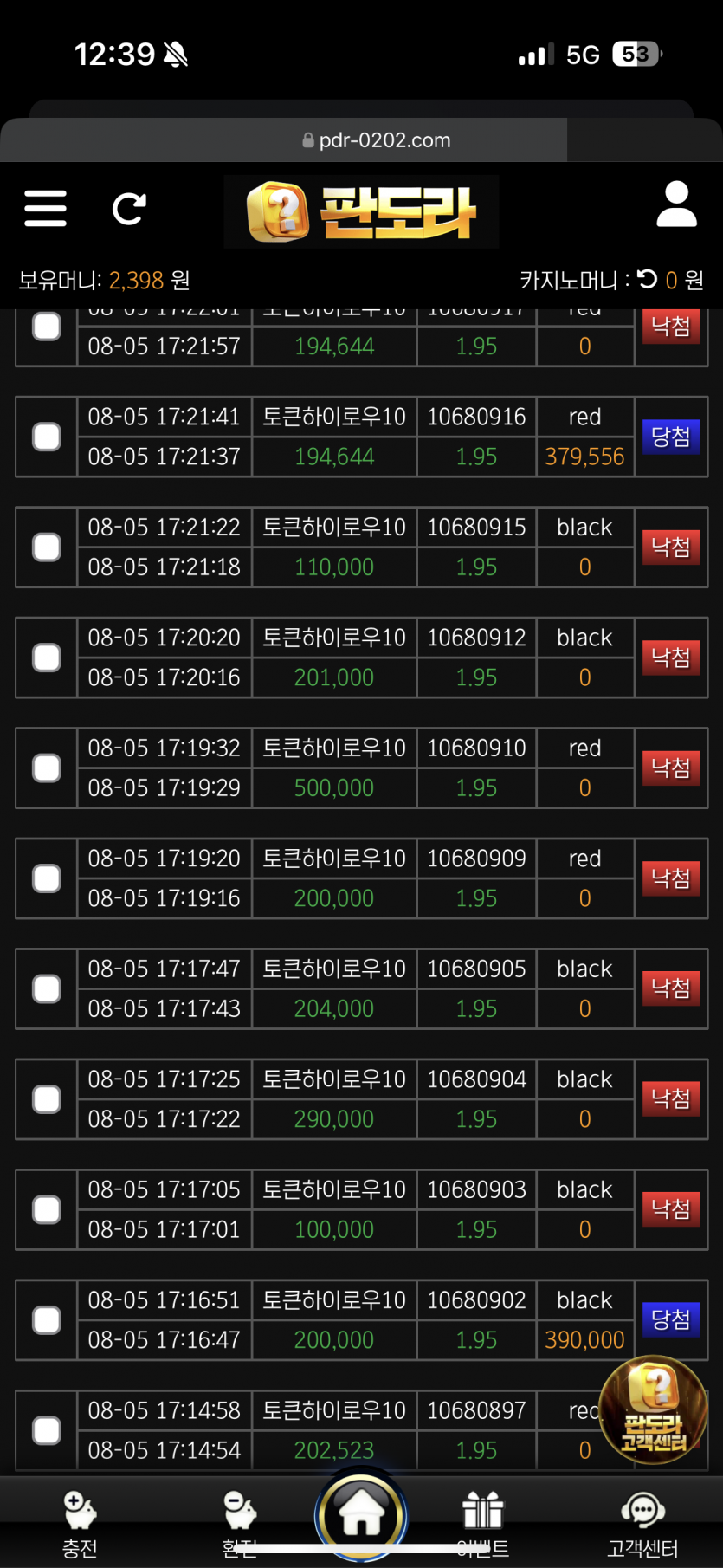Tick the checkbox for bet 10680912
This screenshot has height=1568, width=723.
click(47, 658)
